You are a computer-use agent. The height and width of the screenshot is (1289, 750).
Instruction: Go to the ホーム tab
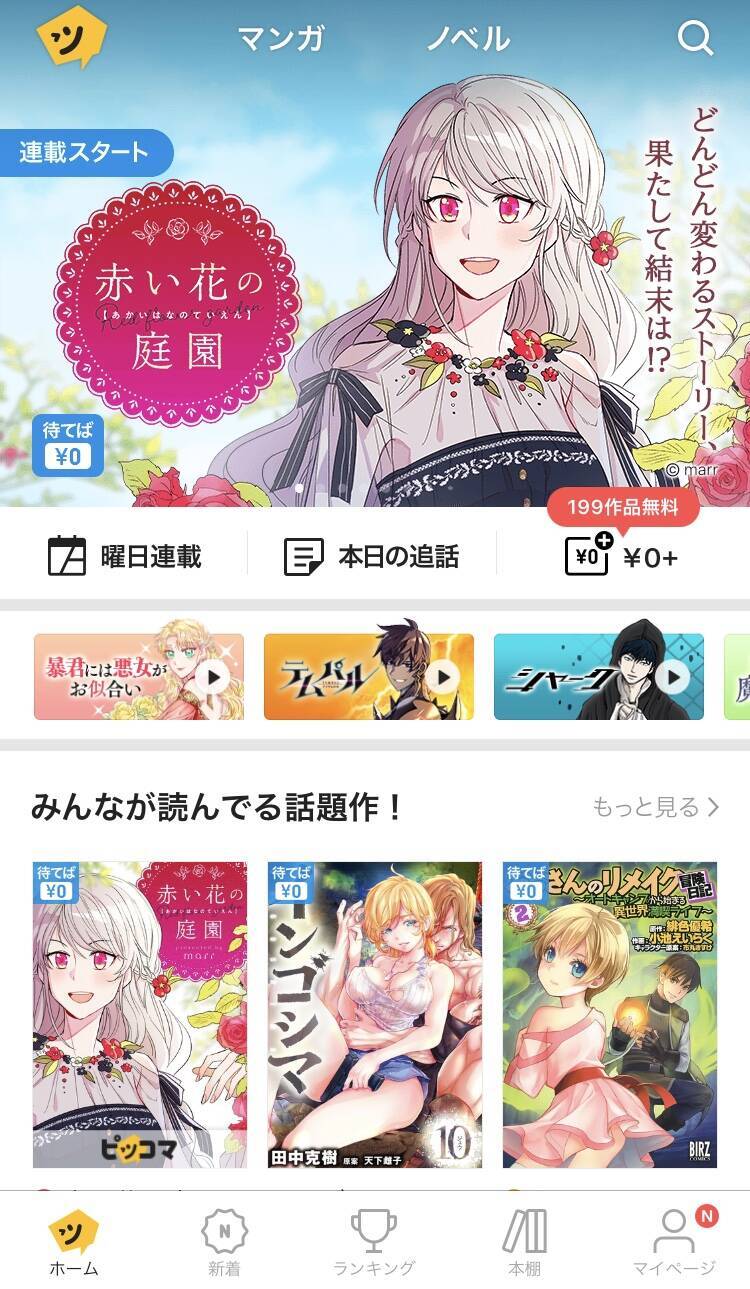pos(74,1243)
